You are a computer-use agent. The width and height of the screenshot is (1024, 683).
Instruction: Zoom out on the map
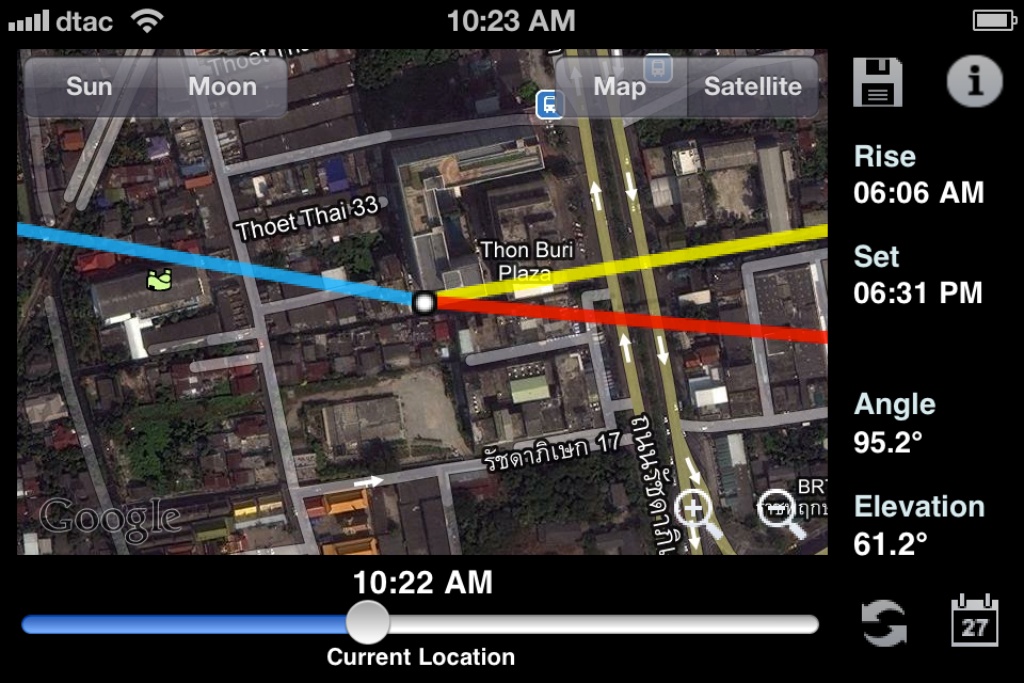[x=780, y=512]
